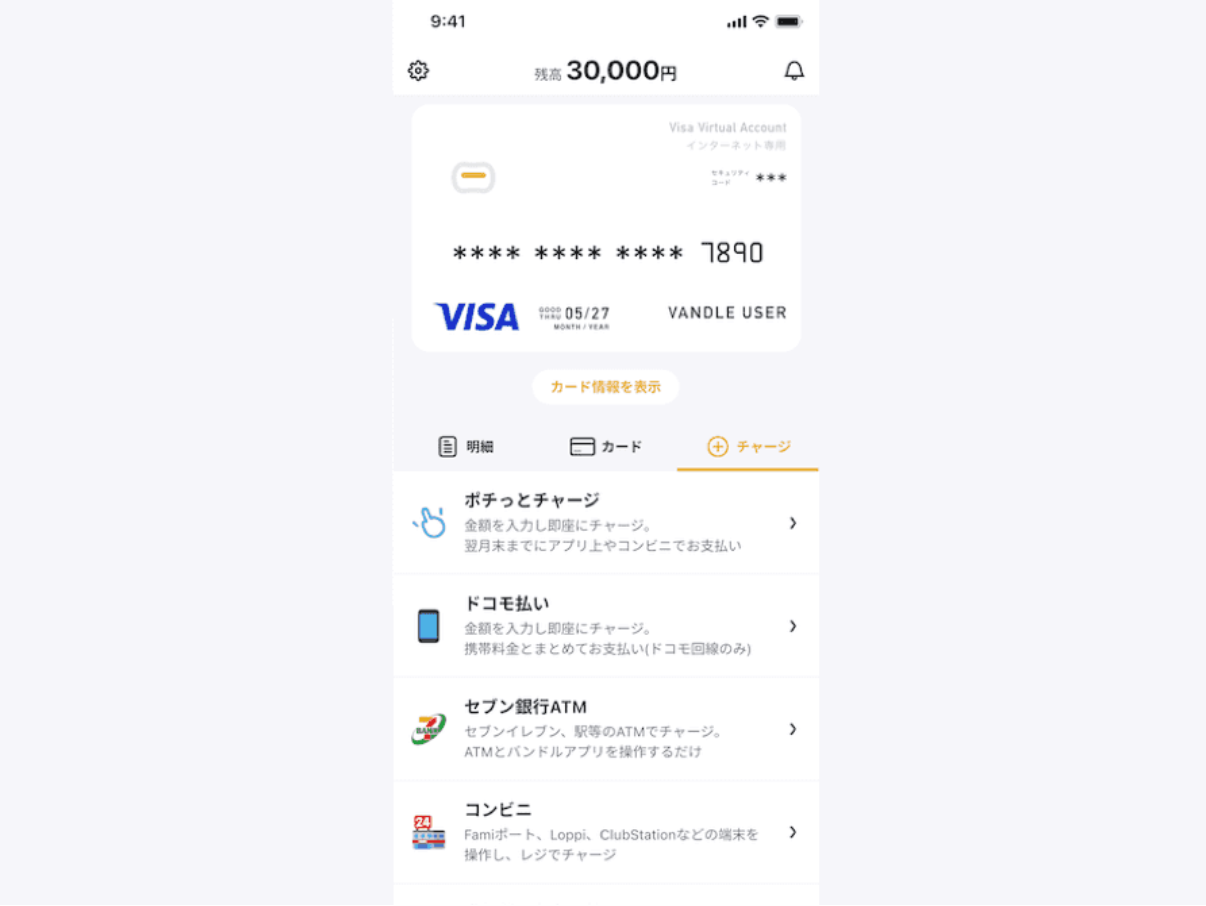The height and width of the screenshot is (906, 1206).
Task: Open the notifications bell
Action: (x=794, y=71)
